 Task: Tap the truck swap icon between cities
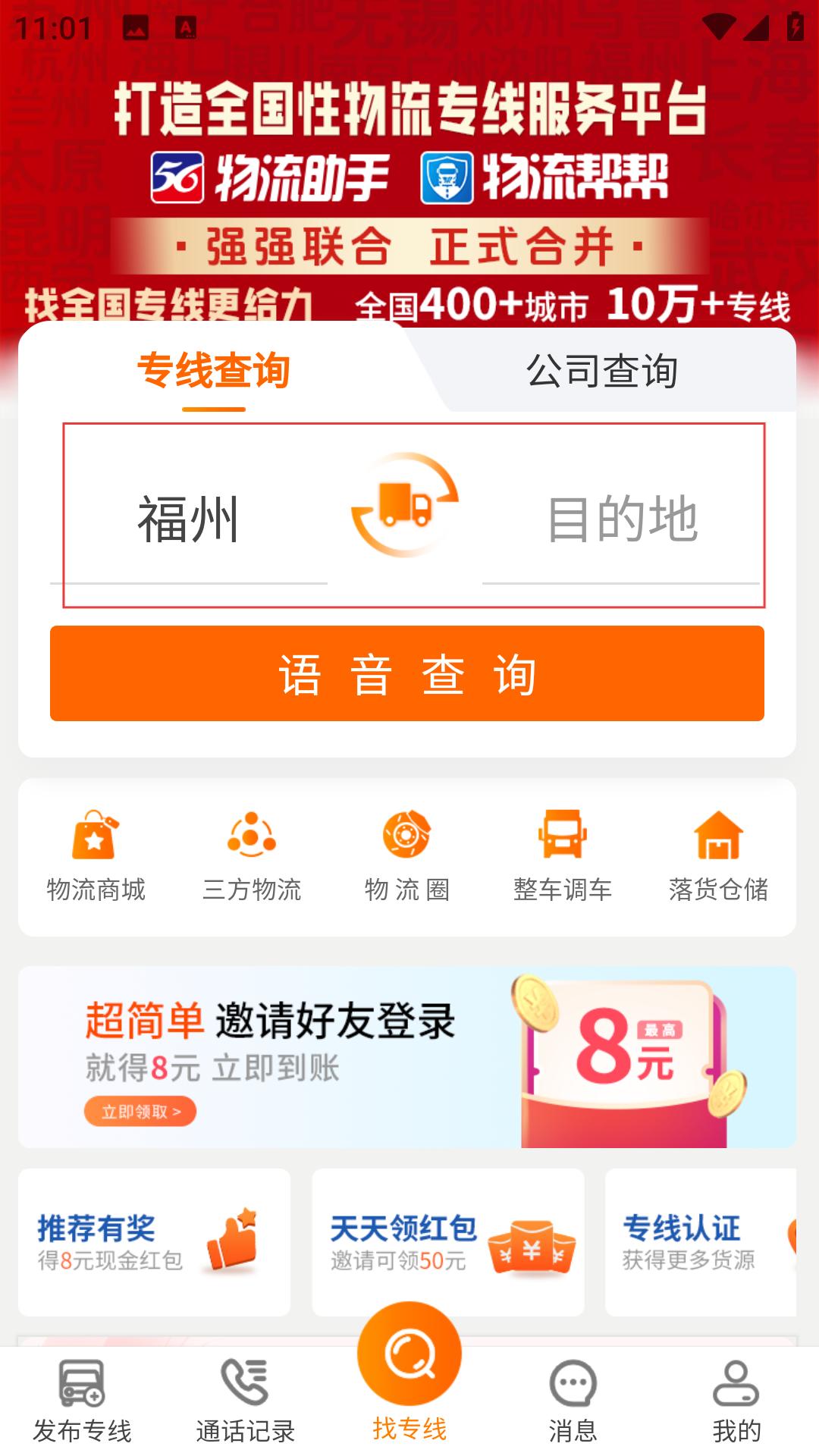(x=405, y=505)
